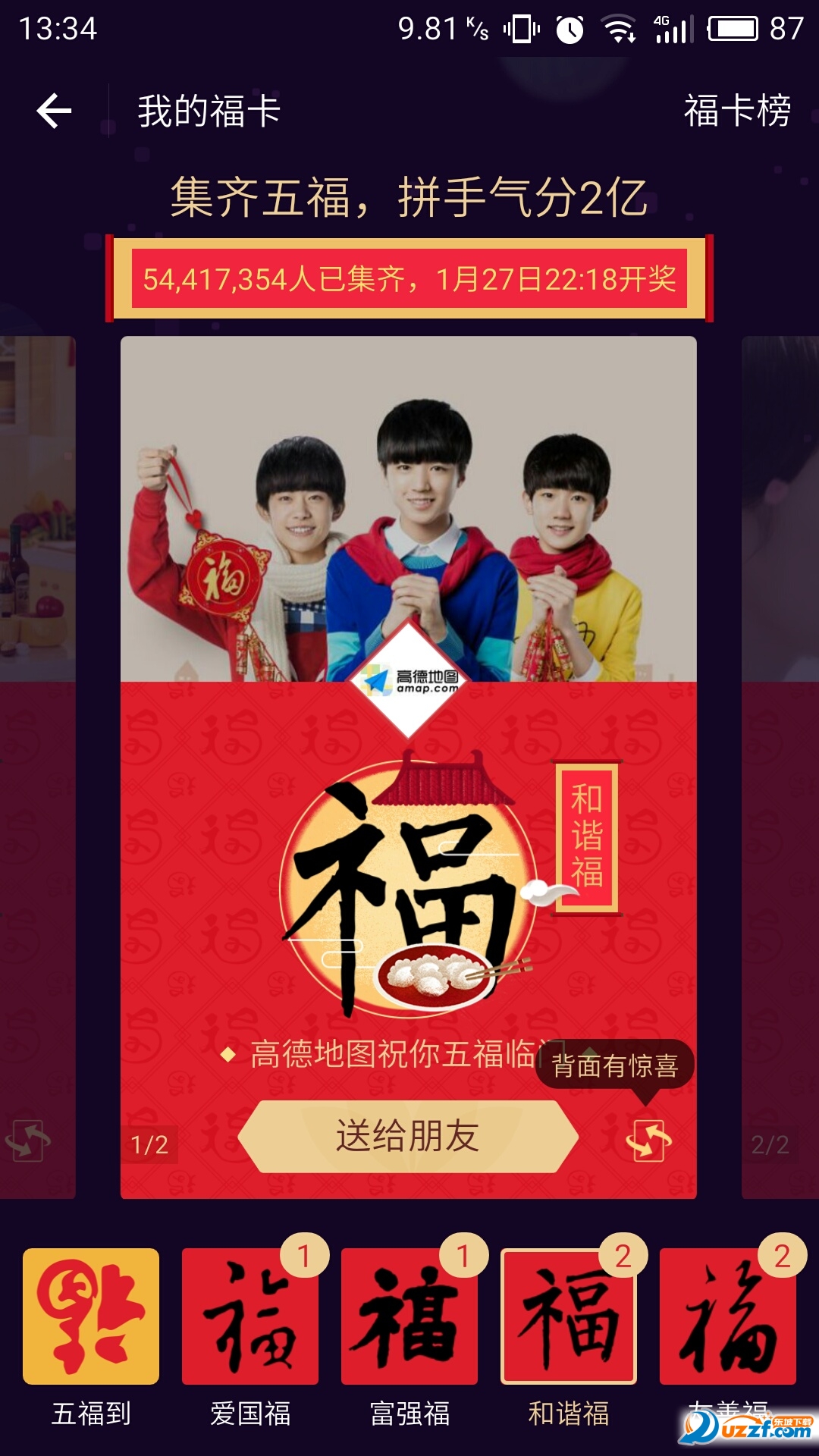819x1456 pixels.
Task: Select the 和谐福 card
Action: tap(569, 1316)
